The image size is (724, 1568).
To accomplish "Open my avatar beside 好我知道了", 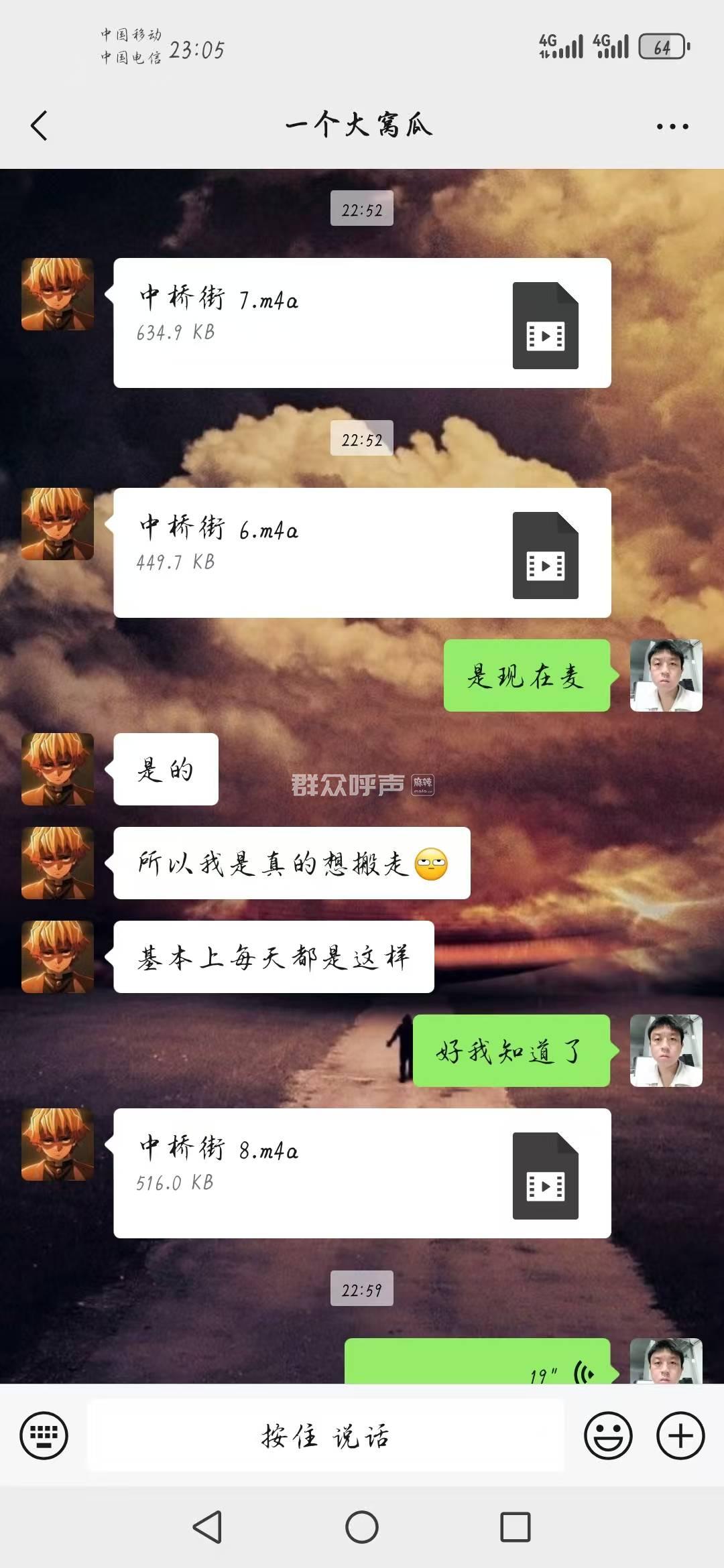I will (666, 1050).
